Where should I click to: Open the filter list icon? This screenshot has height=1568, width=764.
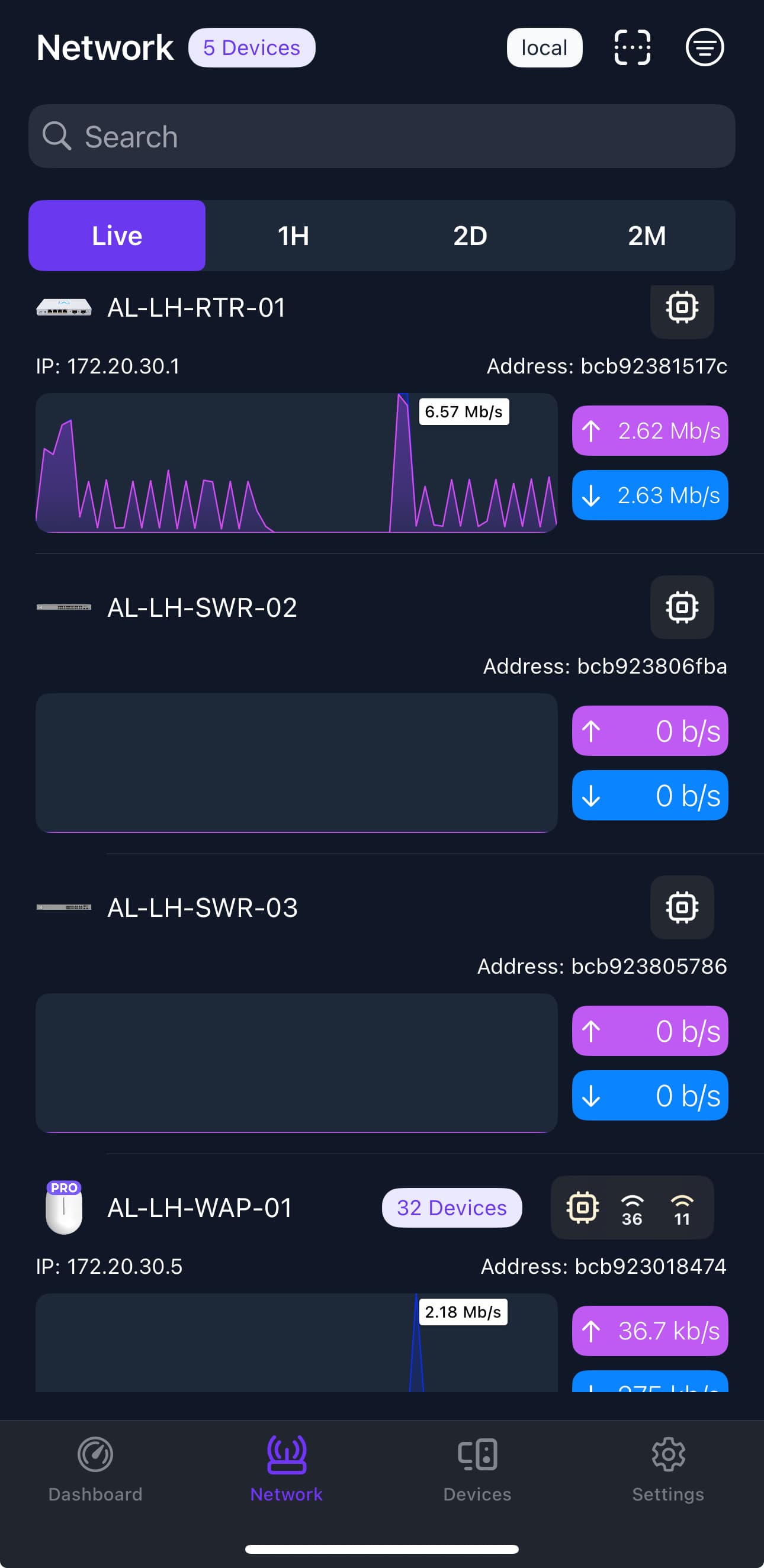click(704, 47)
